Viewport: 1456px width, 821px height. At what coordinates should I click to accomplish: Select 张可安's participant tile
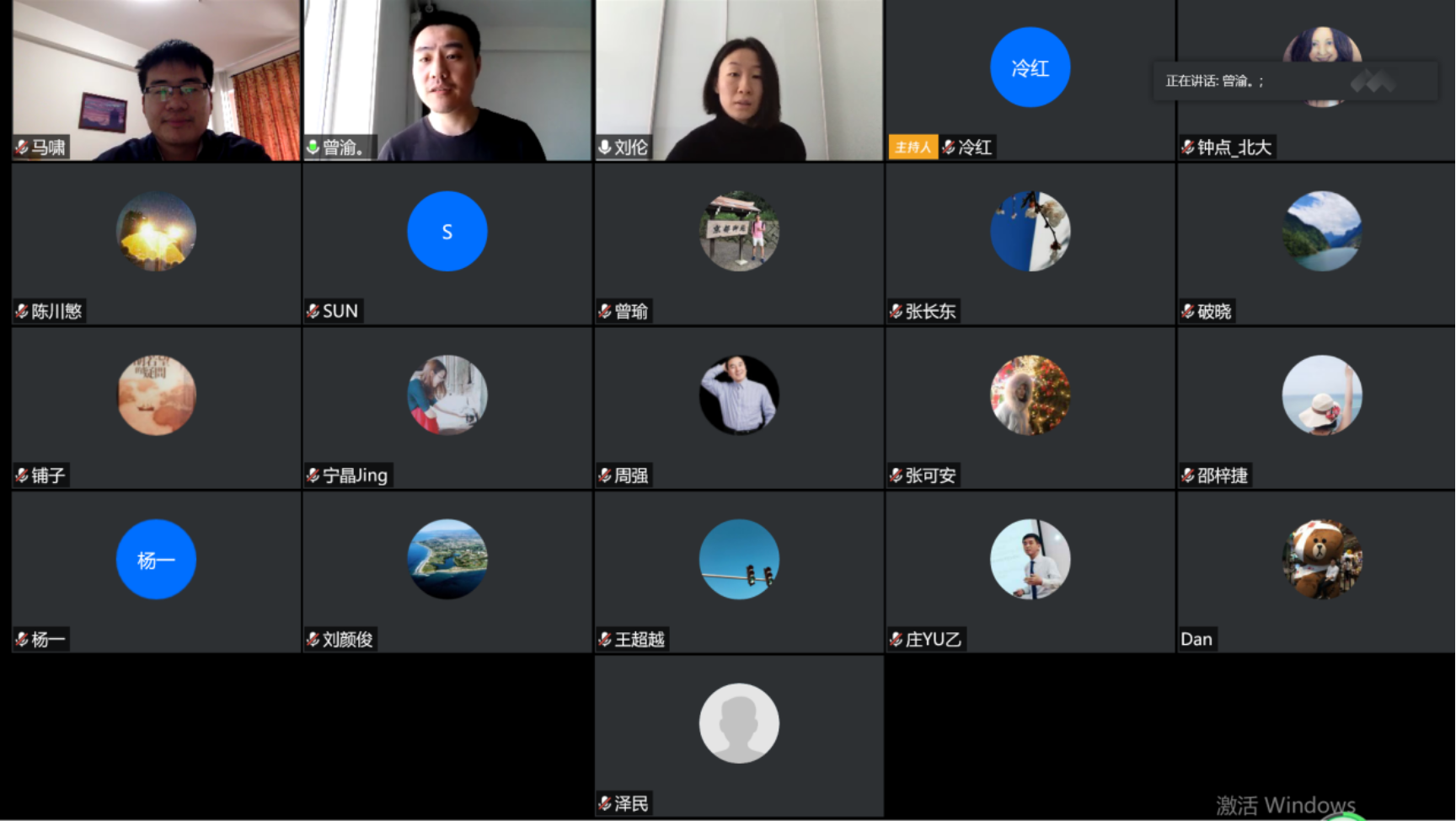[1030, 408]
